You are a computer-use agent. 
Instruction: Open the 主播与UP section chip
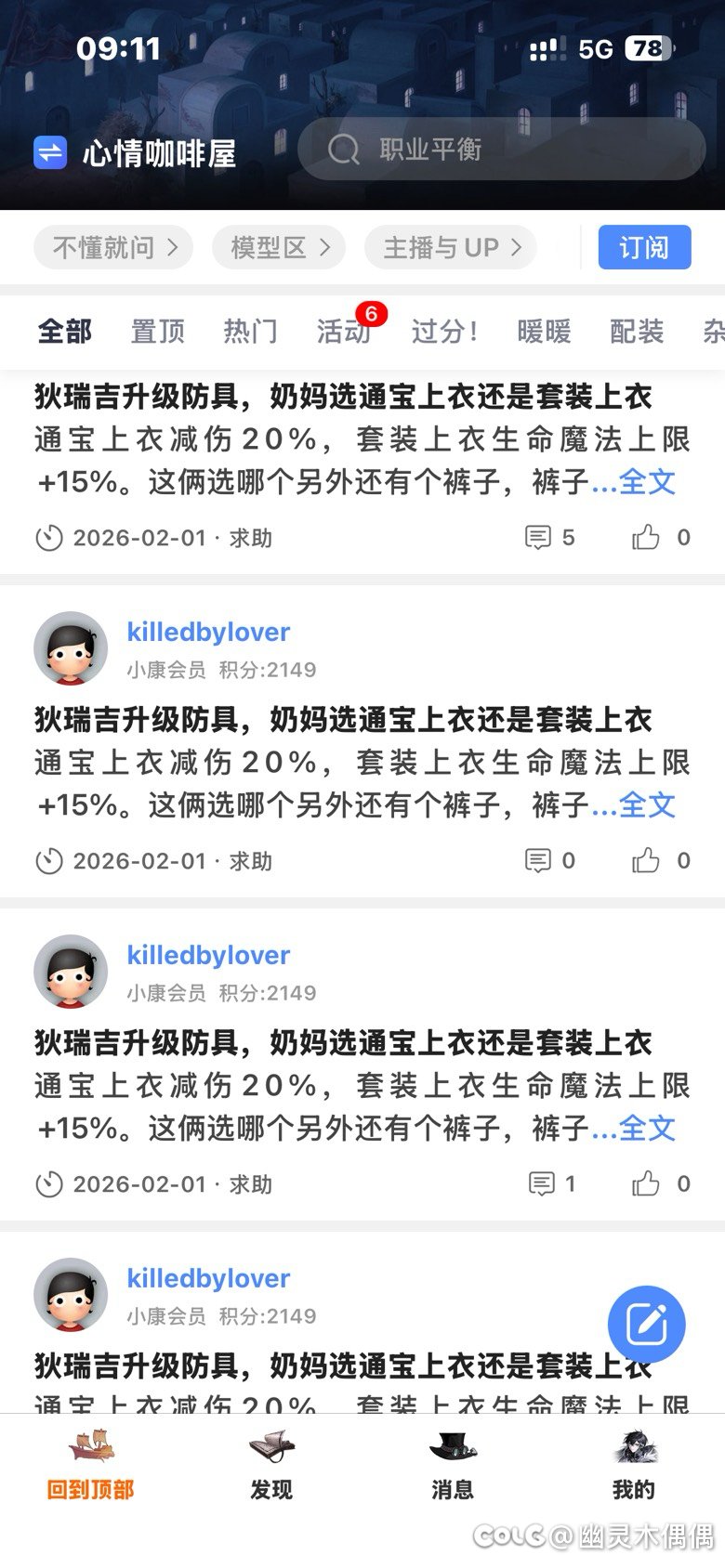tap(451, 247)
